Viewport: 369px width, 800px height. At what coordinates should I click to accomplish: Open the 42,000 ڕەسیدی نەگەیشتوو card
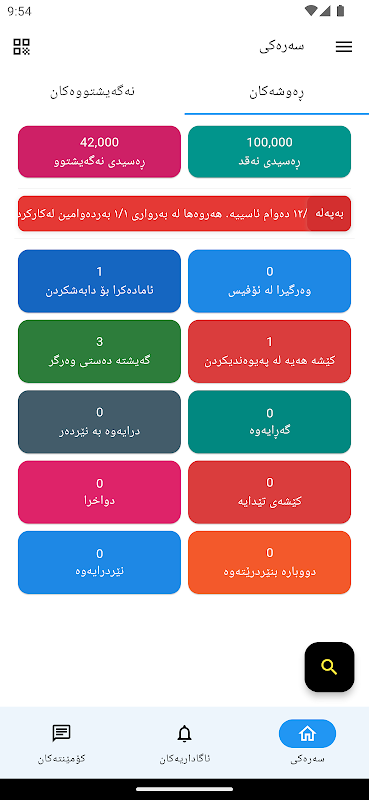pos(100,152)
